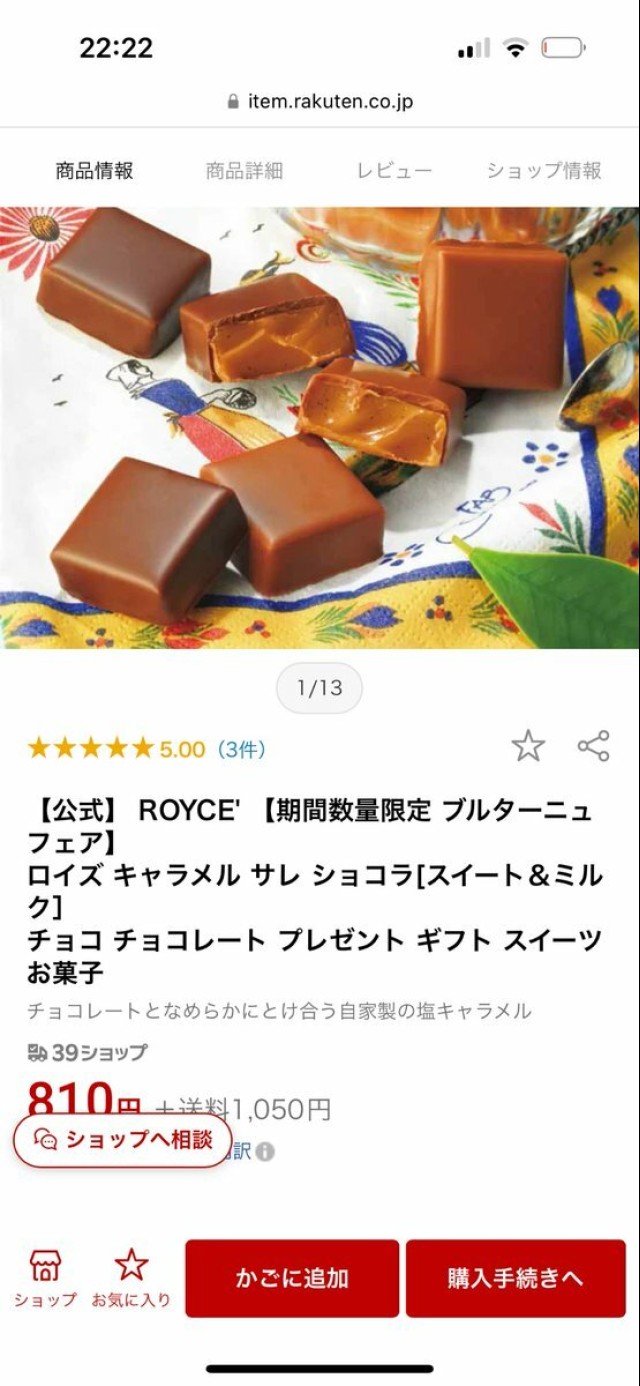This screenshot has width=640, height=1386.
Task: Tap the item.rakuten.co.jp address bar
Action: tap(320, 101)
